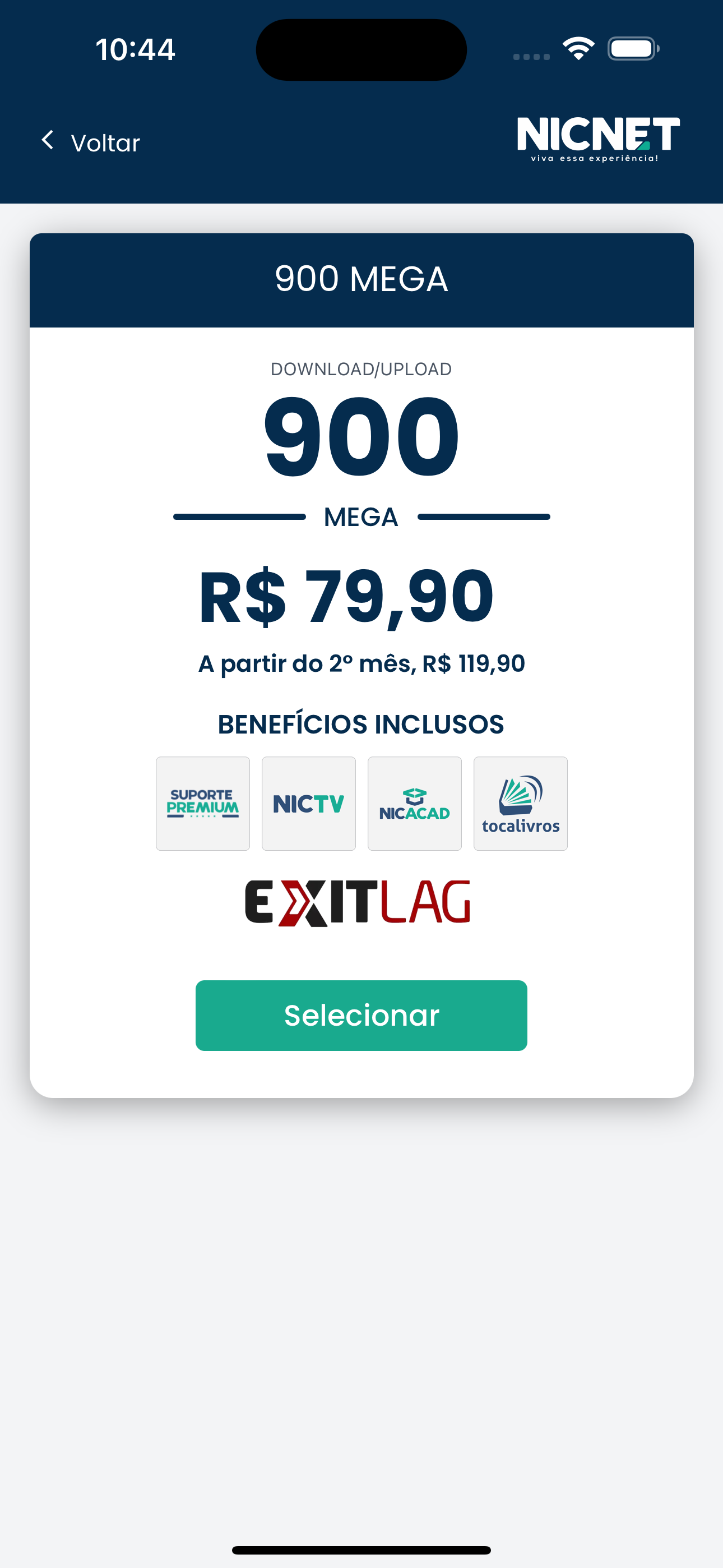Open the Suporte Premium benefit tile
Screen dimensions: 723x1568
(203, 804)
